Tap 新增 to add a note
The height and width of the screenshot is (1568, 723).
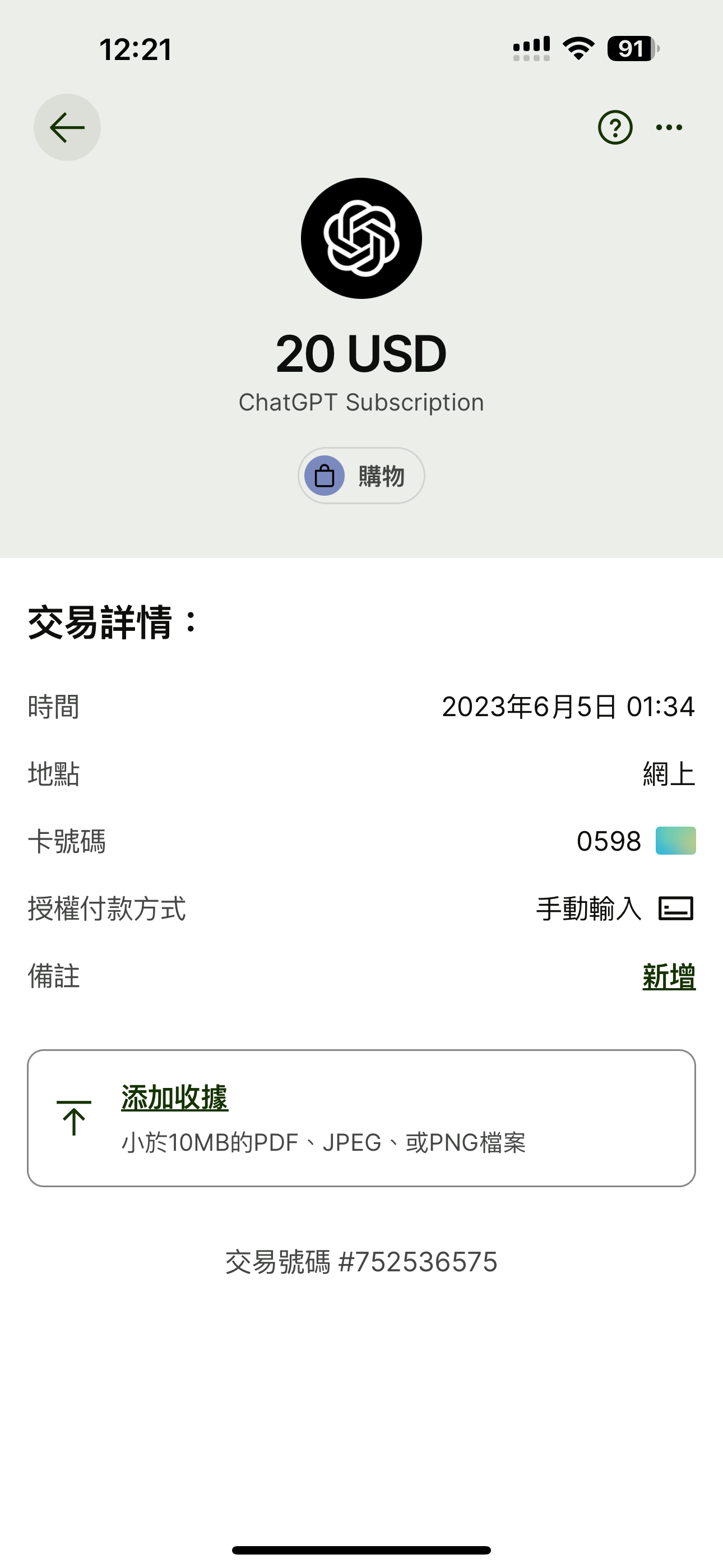(x=669, y=976)
